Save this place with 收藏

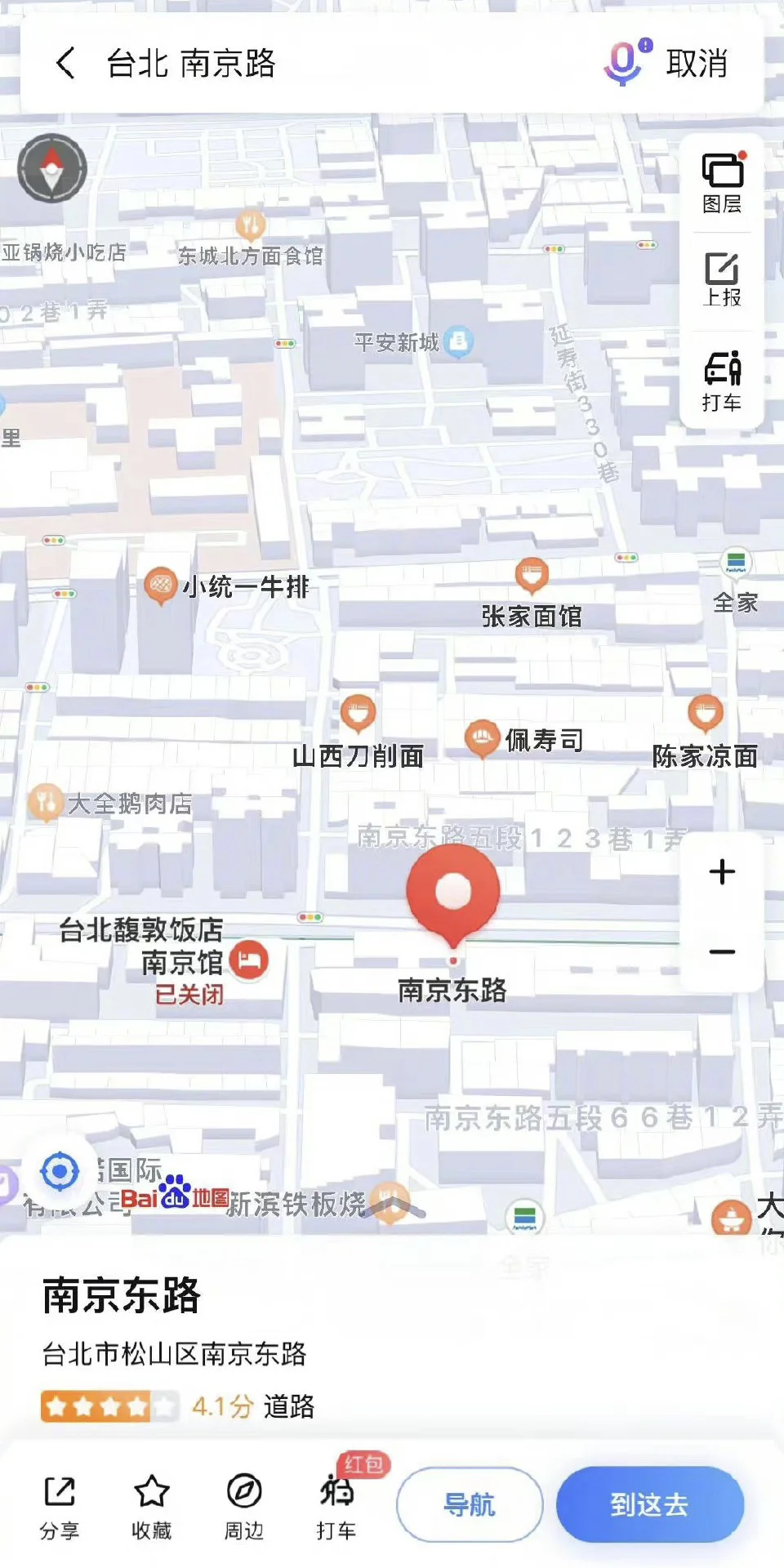[152, 1505]
